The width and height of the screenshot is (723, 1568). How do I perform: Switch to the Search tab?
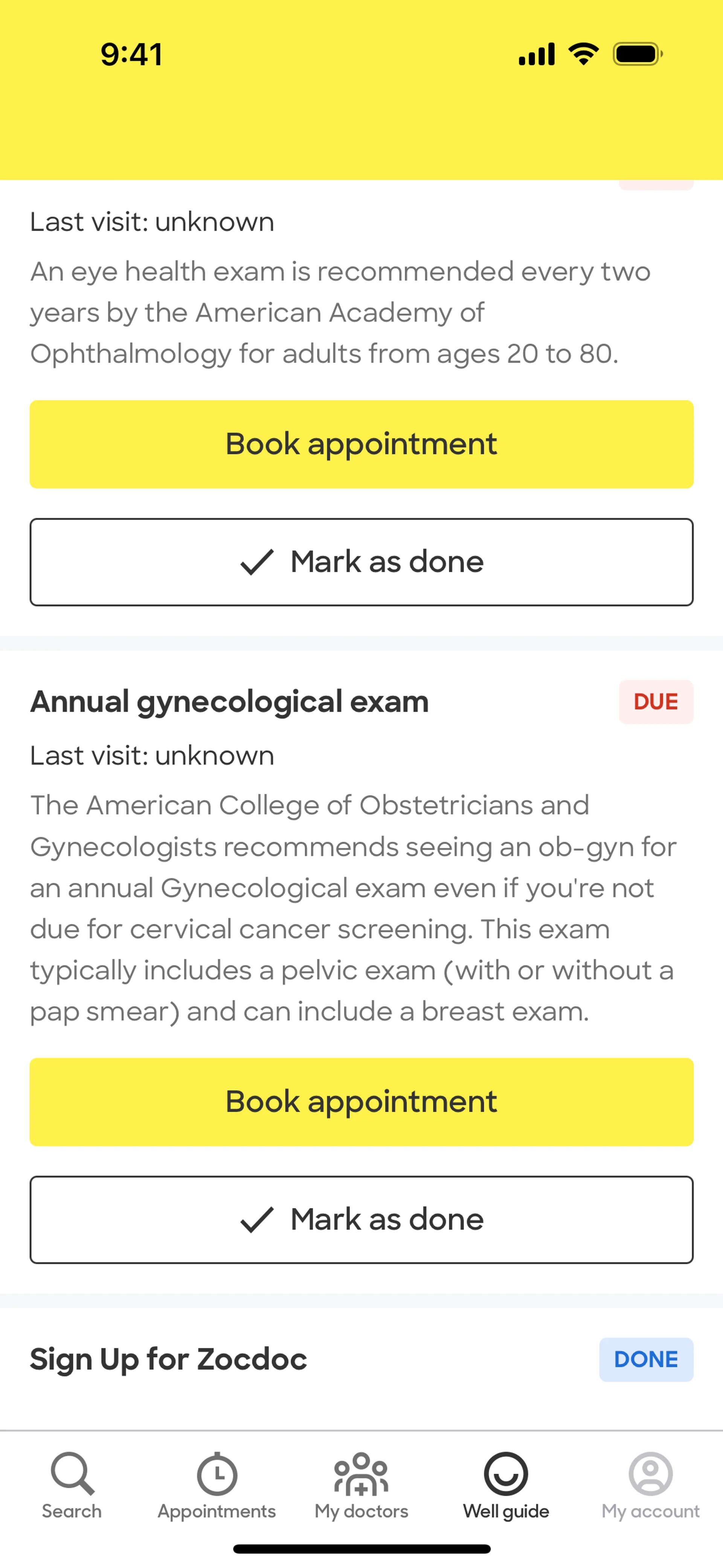[72, 1485]
